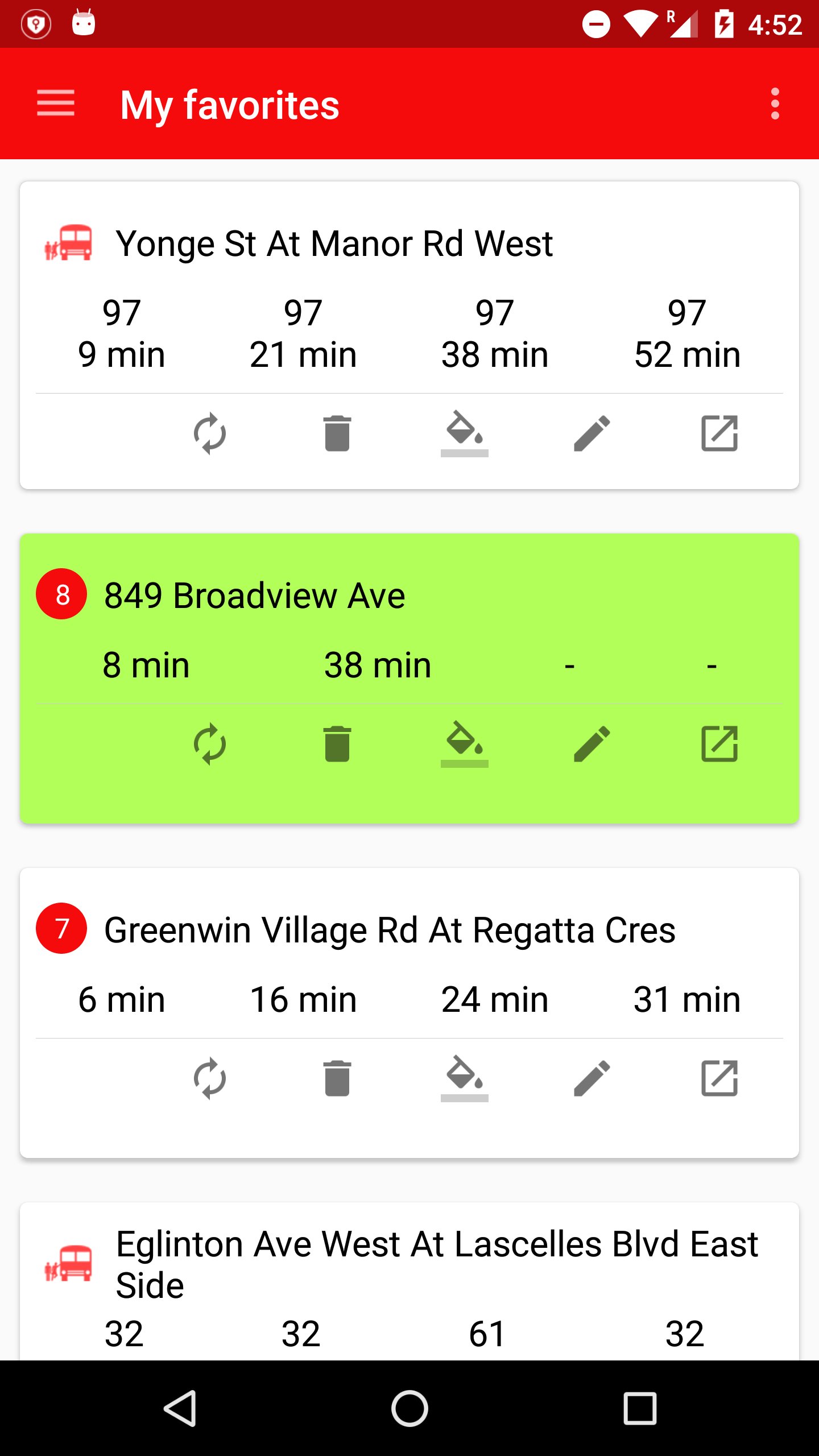Image resolution: width=819 pixels, height=1456 pixels.
Task: Delete the Yonge St At Manor Rd West favorite
Action: tap(337, 433)
